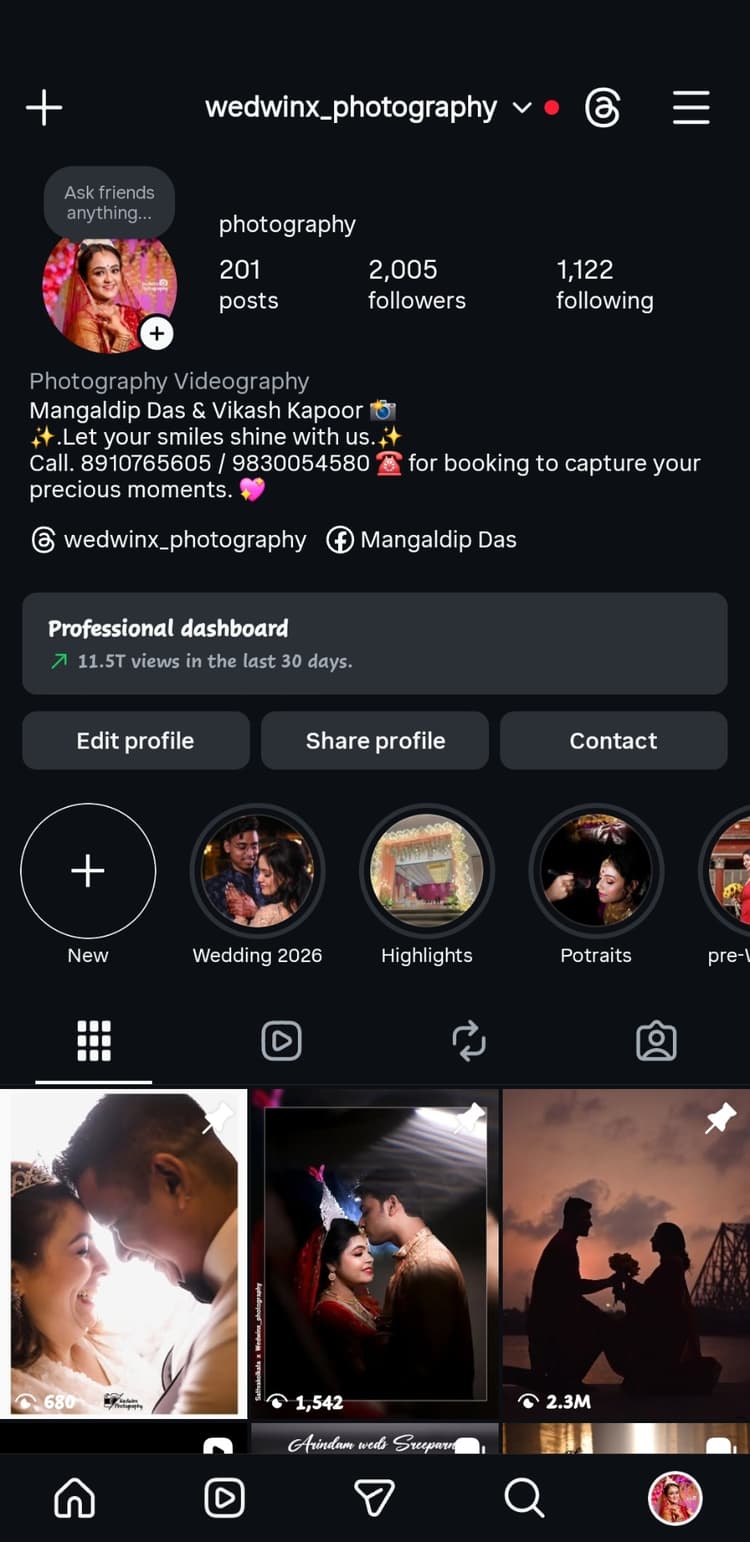Open the Wedding 2026 highlight
750x1542 pixels.
click(x=257, y=871)
